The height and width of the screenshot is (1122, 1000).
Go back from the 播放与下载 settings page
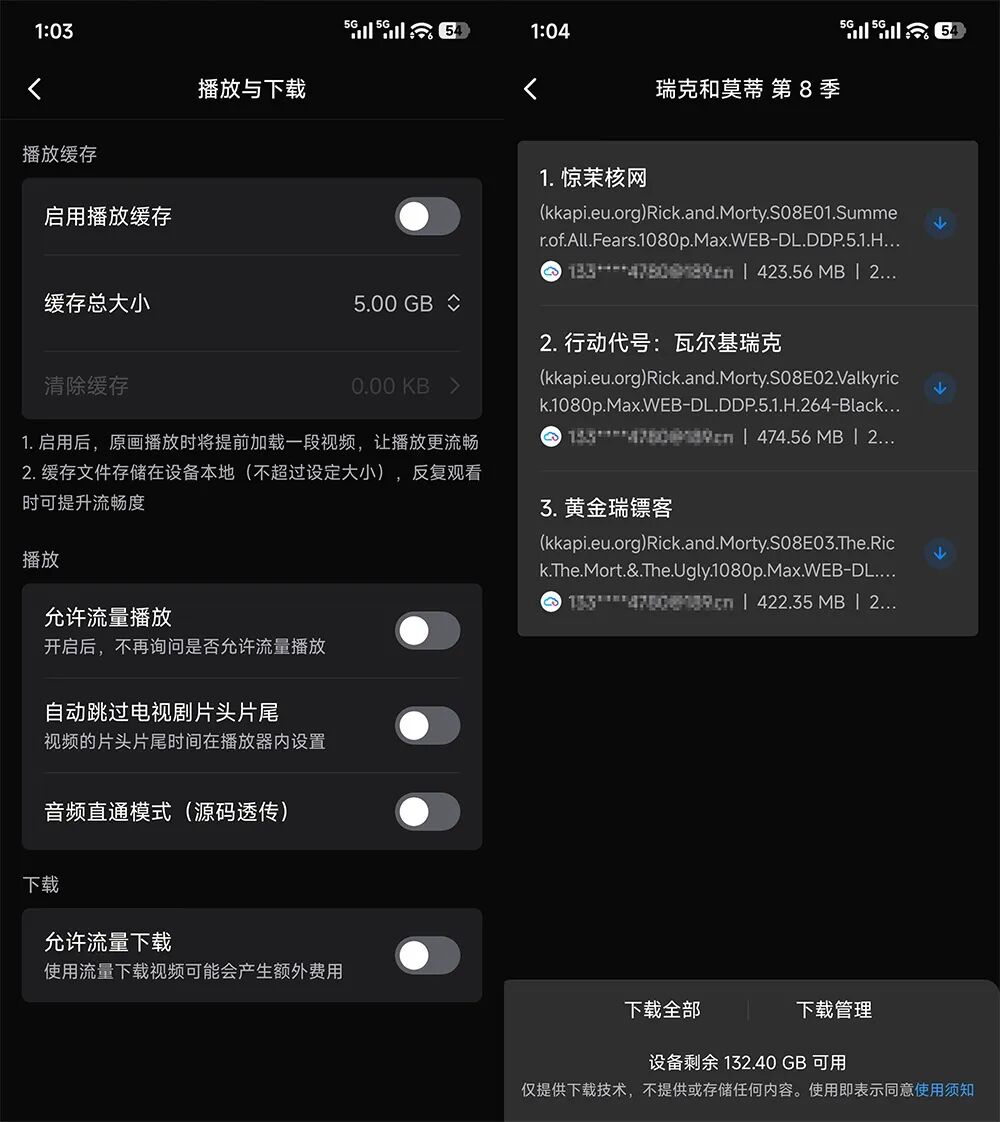pos(35,89)
